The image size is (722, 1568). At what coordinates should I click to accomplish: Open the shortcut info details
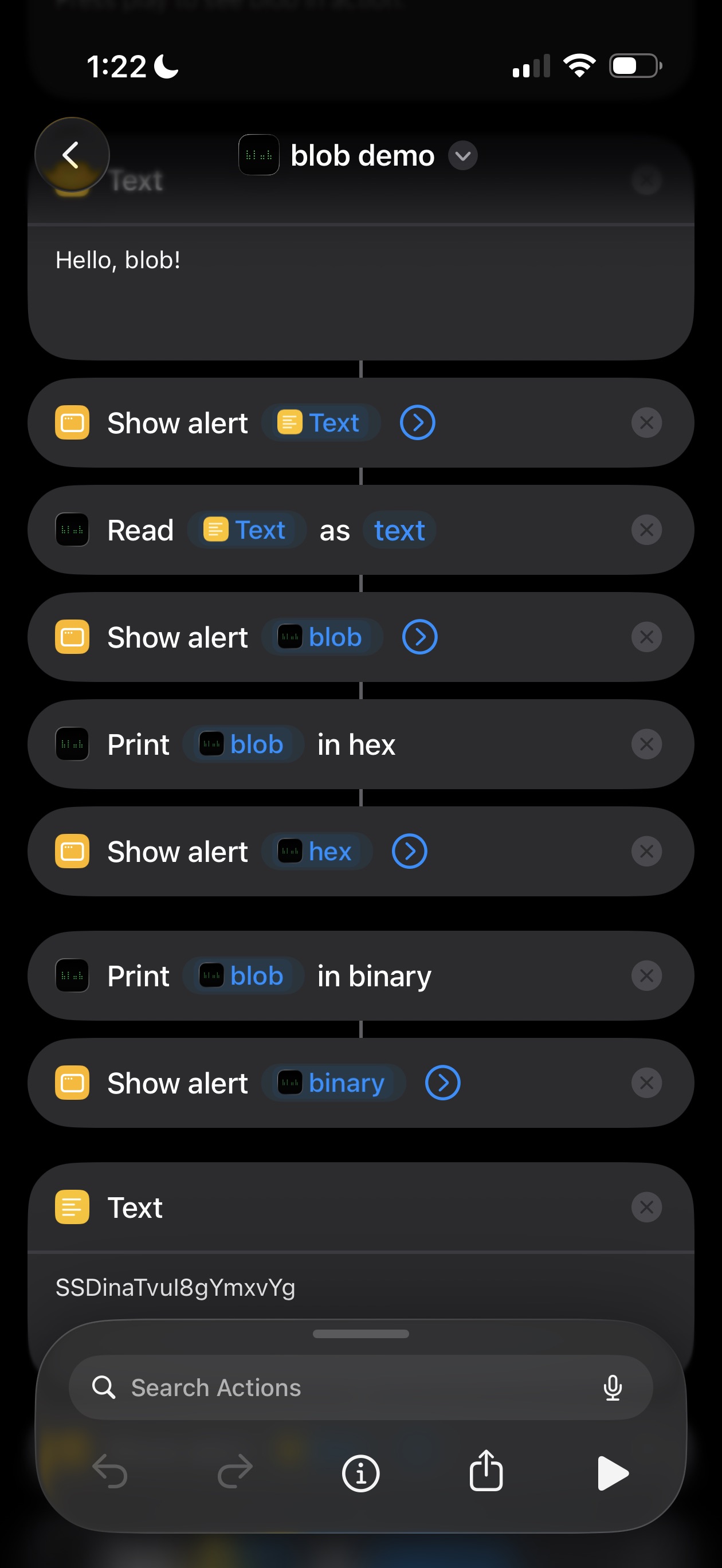coord(360,1473)
